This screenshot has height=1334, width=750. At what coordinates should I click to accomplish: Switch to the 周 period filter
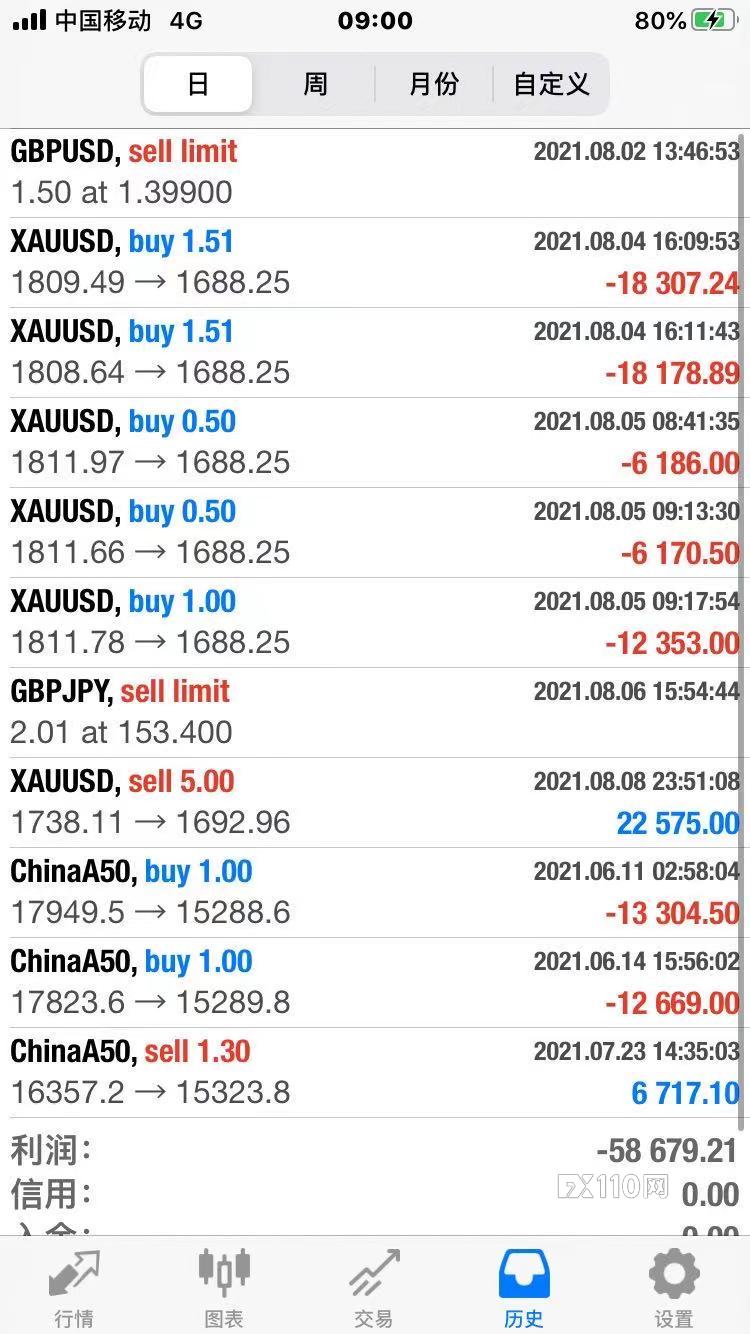pos(315,84)
